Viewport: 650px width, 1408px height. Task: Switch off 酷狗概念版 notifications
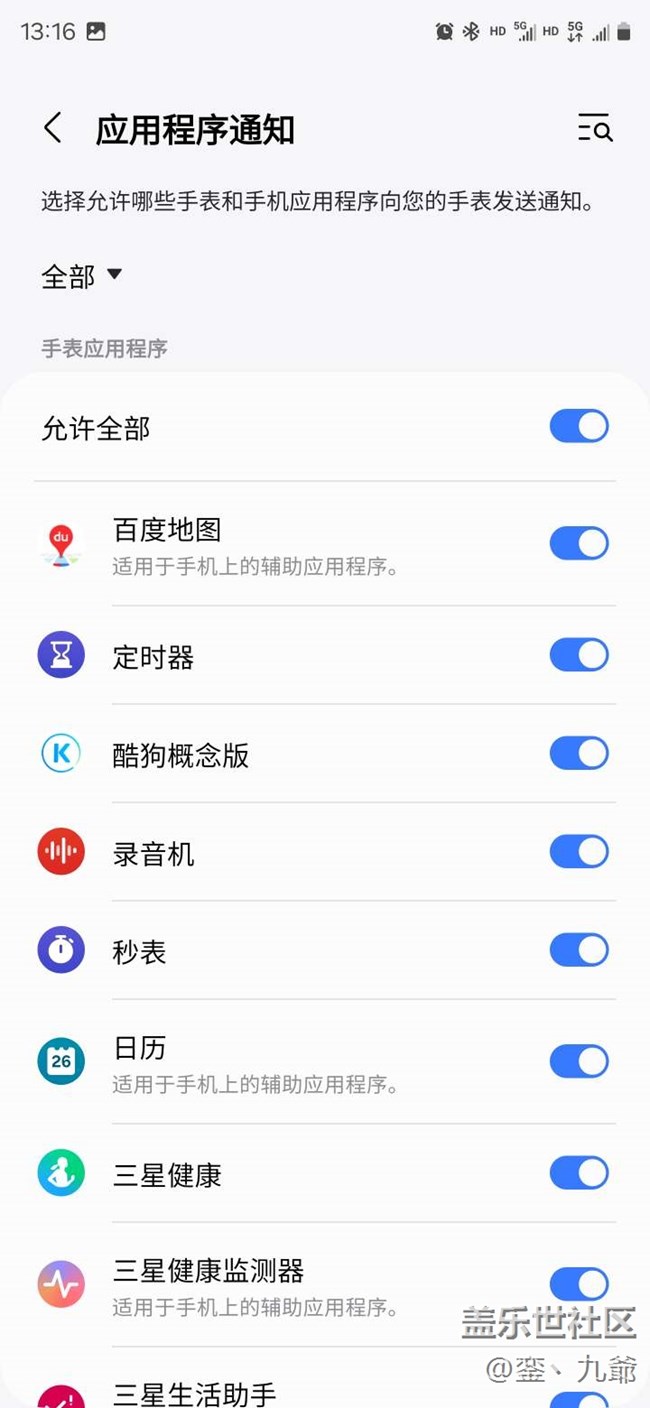[x=579, y=753]
